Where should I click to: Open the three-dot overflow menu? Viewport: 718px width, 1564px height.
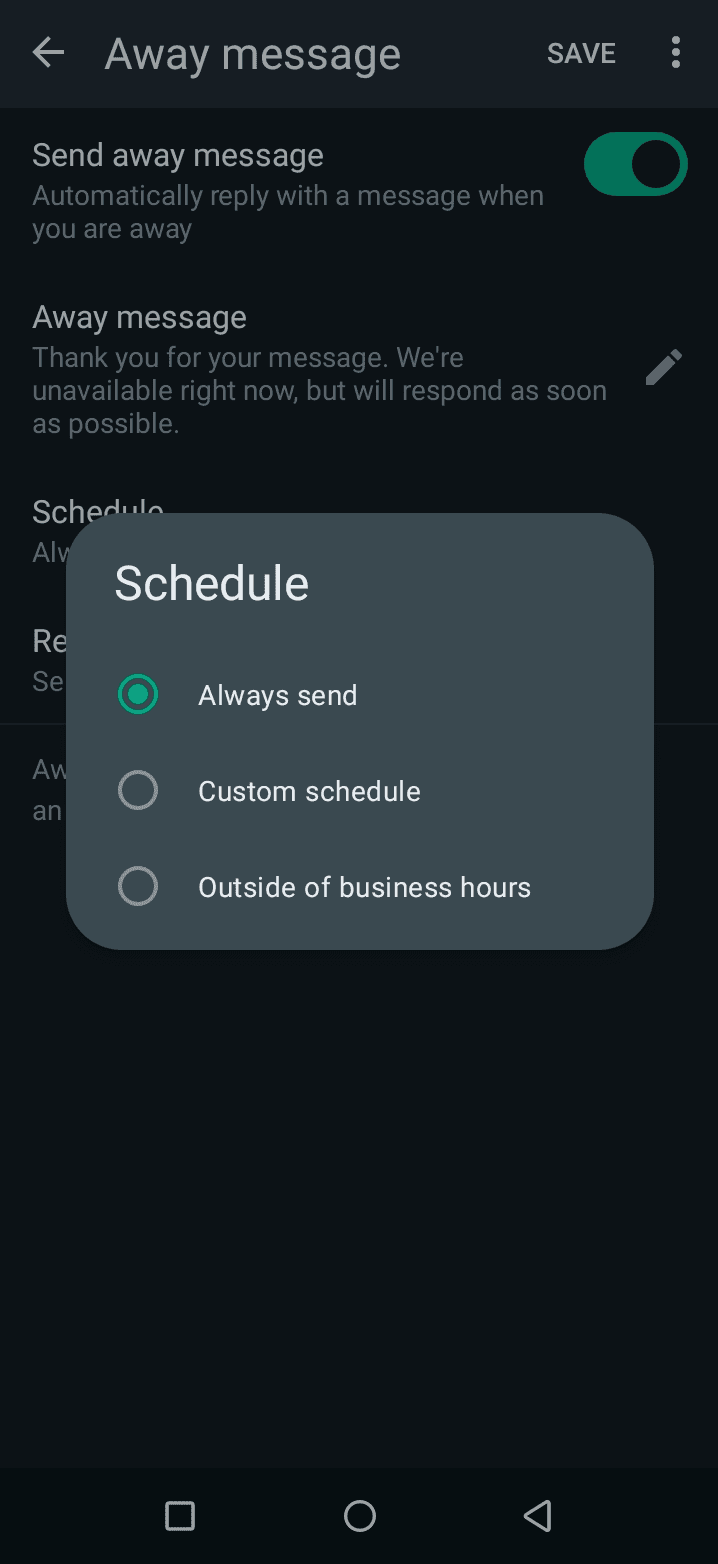[676, 53]
